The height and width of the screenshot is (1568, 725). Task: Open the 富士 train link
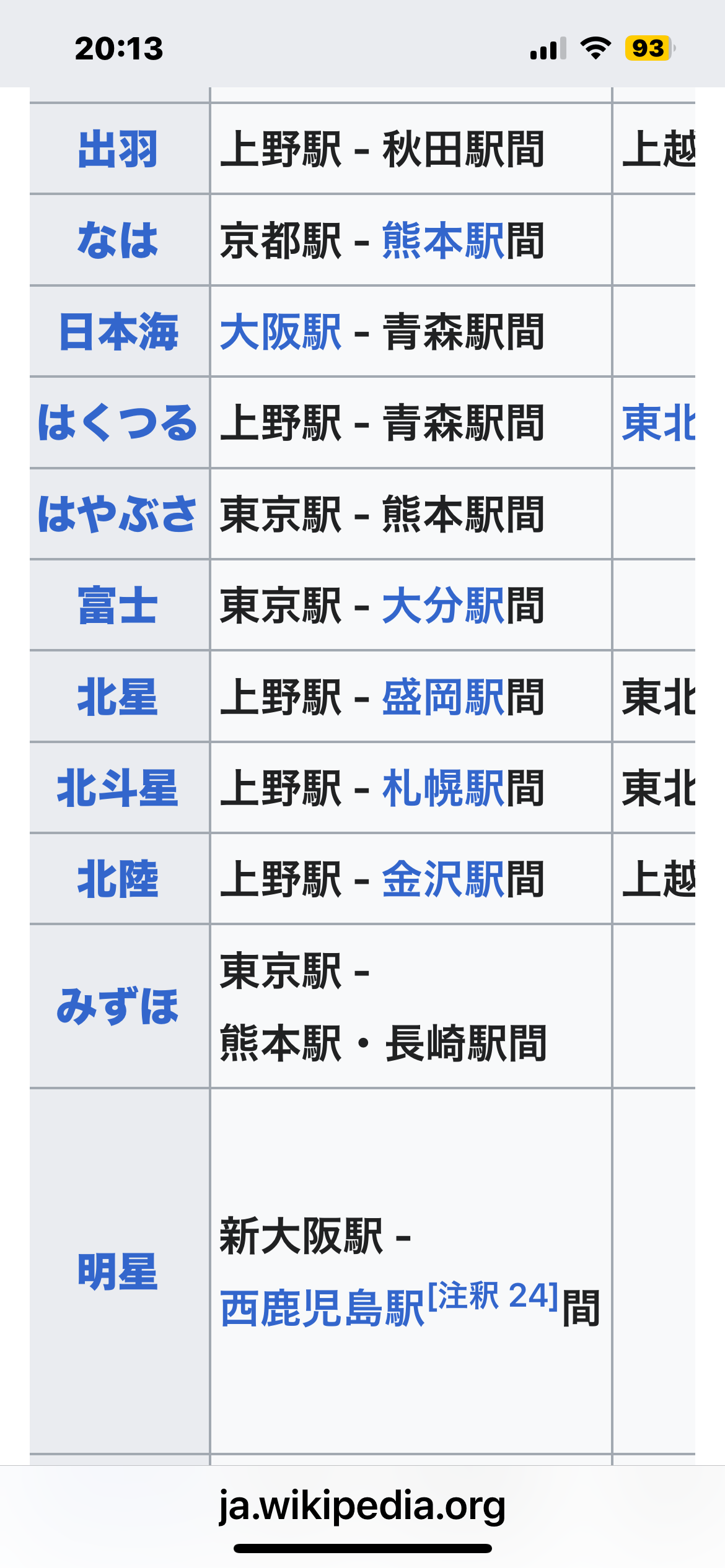118,606
